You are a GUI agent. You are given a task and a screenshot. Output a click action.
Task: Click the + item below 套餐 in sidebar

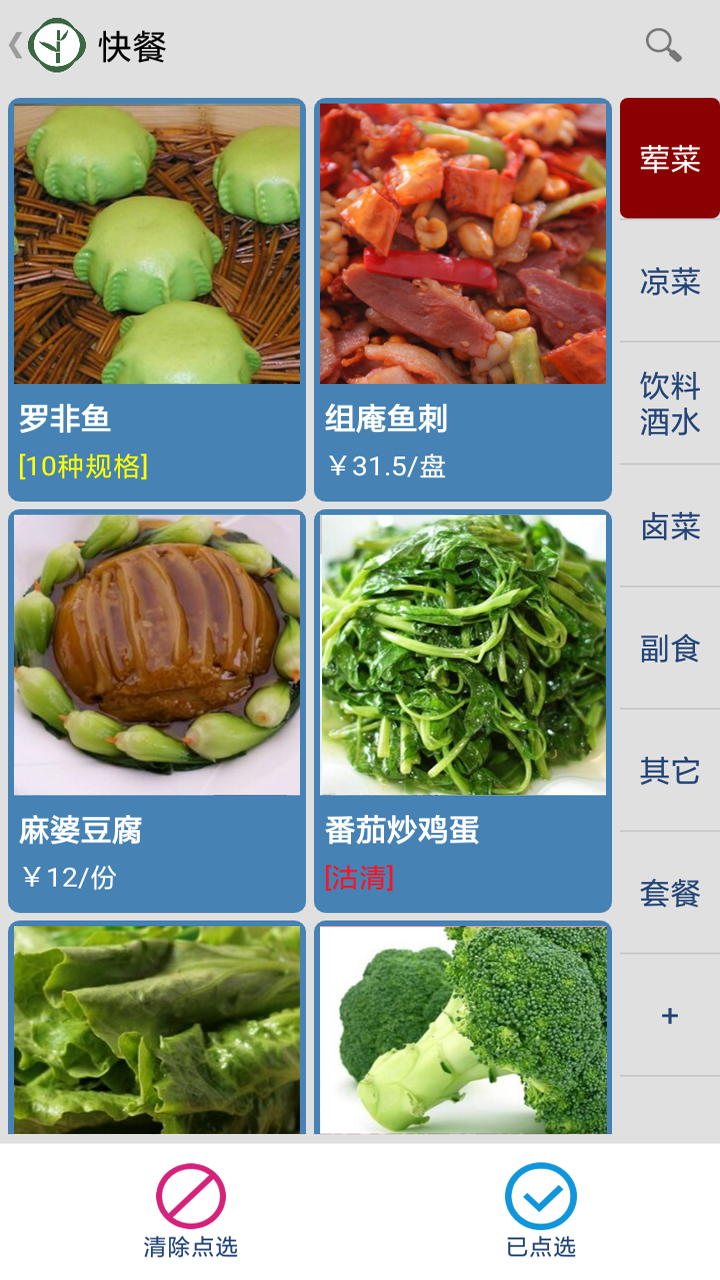pos(668,1014)
